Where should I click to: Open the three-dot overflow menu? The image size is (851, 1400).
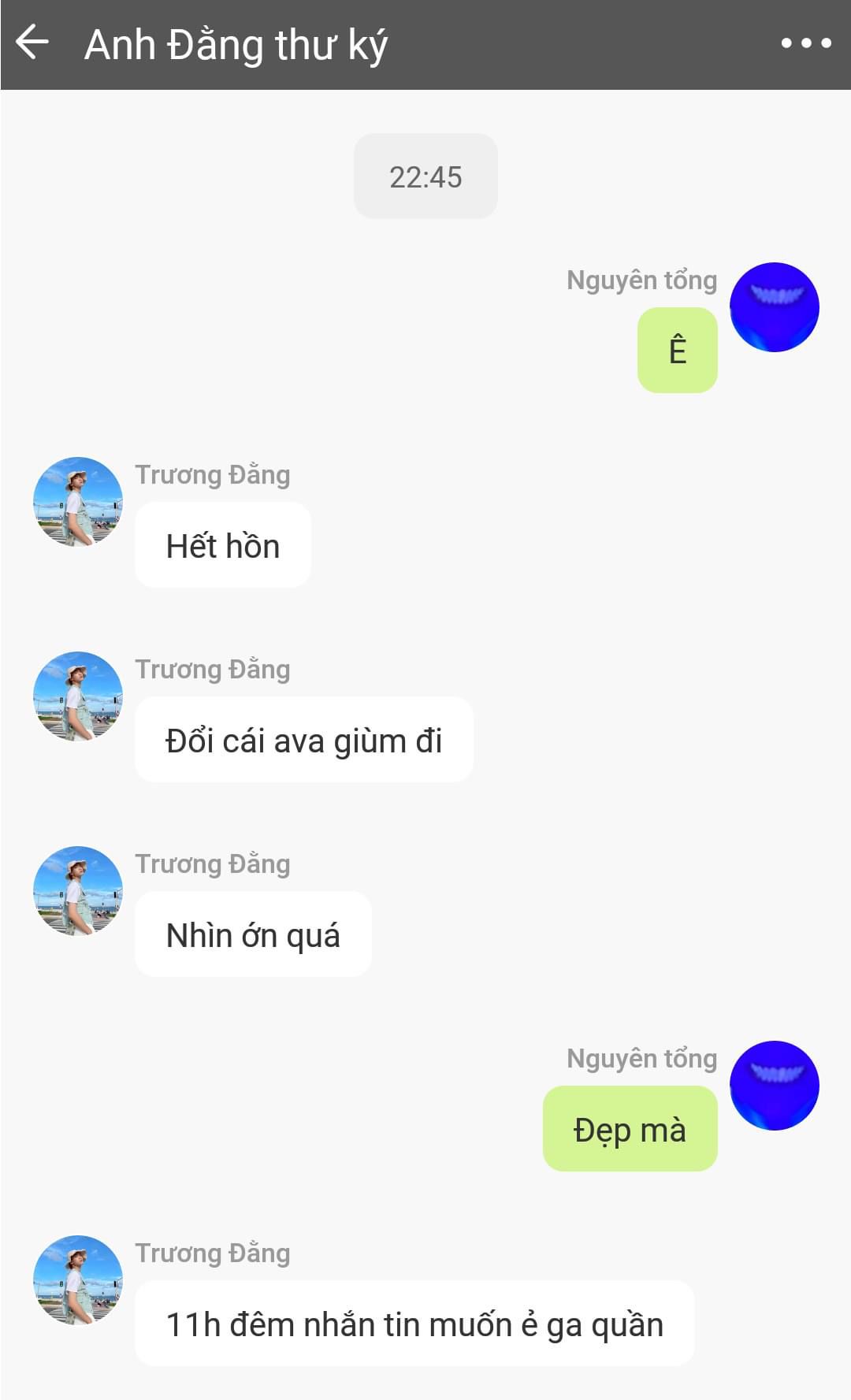(805, 43)
